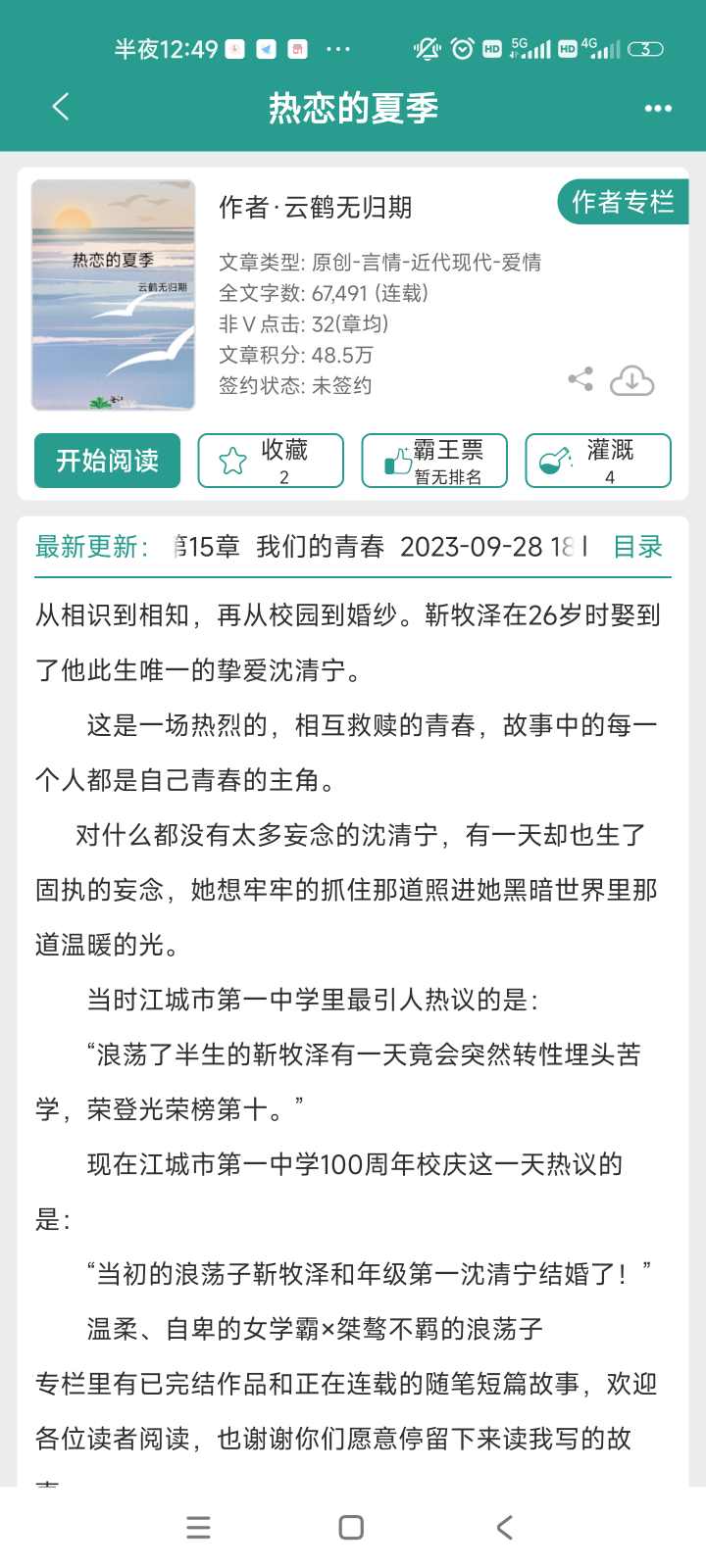Open the 作者专栏 author column
Screen dimensions: 706x1568
623,202
